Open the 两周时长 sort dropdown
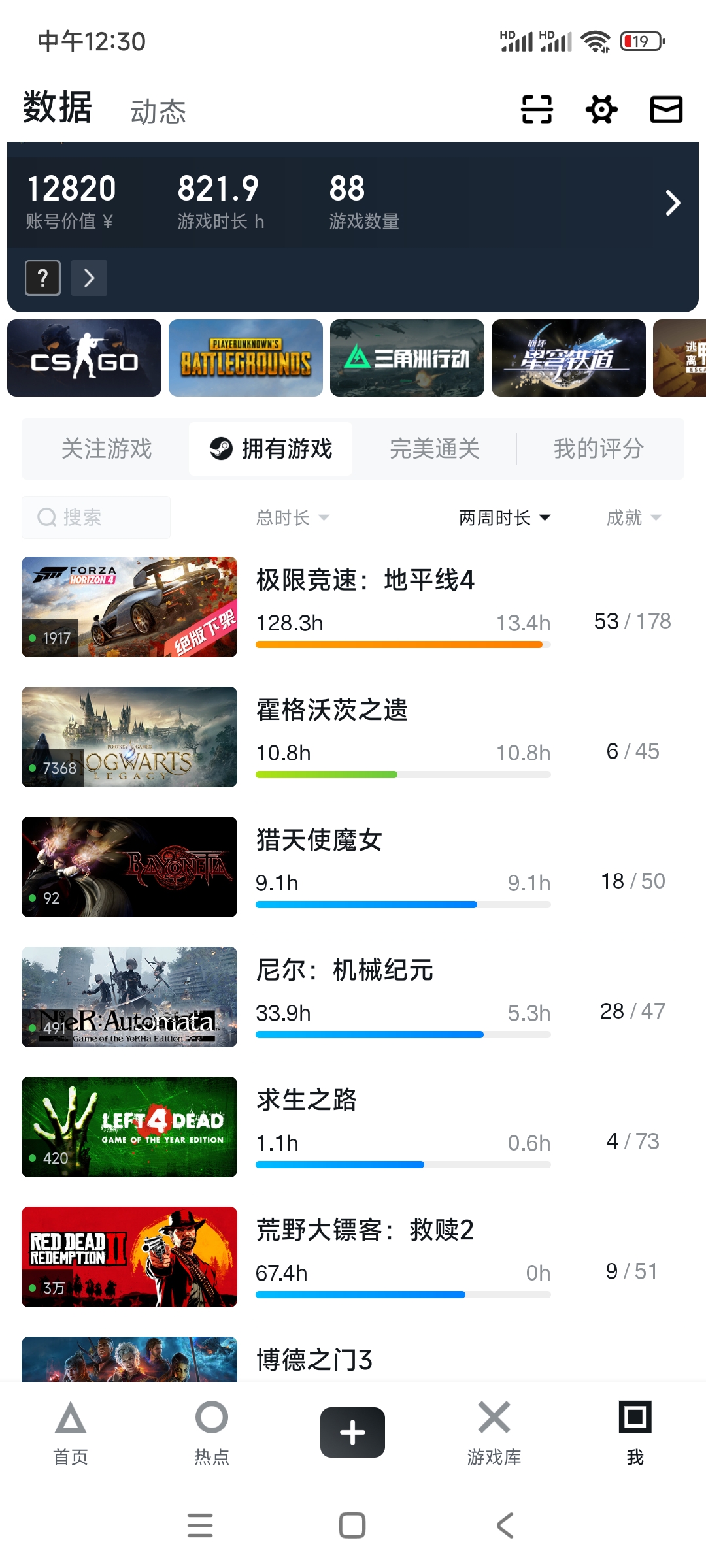 [504, 518]
